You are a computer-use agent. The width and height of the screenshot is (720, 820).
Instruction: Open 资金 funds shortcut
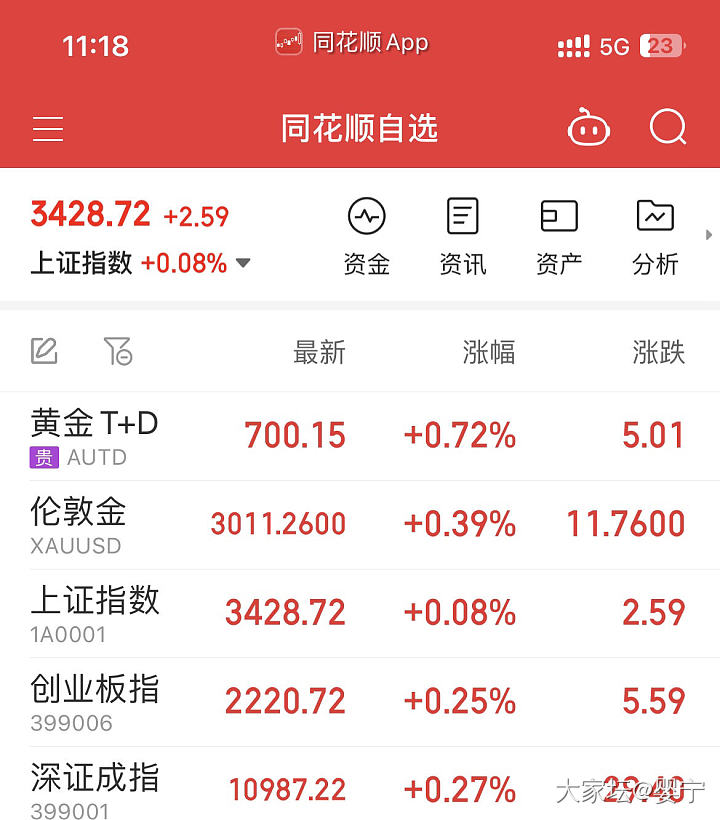click(366, 236)
